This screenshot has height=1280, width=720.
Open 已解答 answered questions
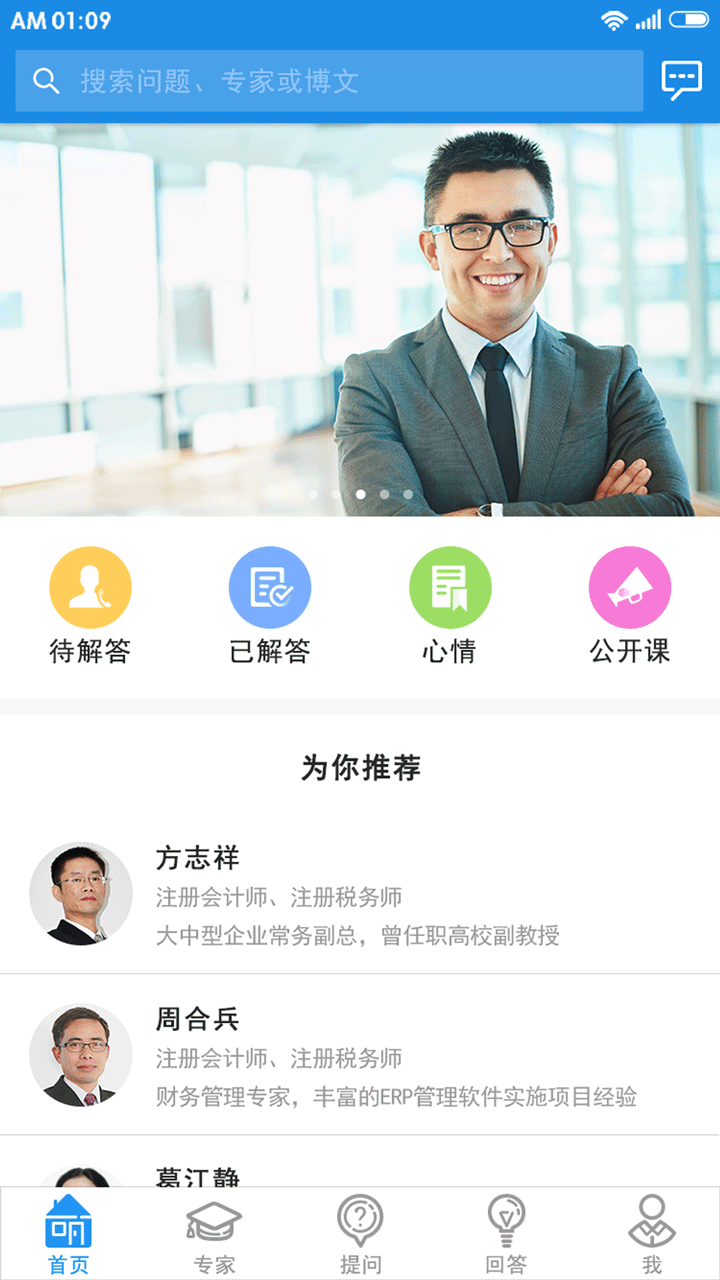pos(270,606)
